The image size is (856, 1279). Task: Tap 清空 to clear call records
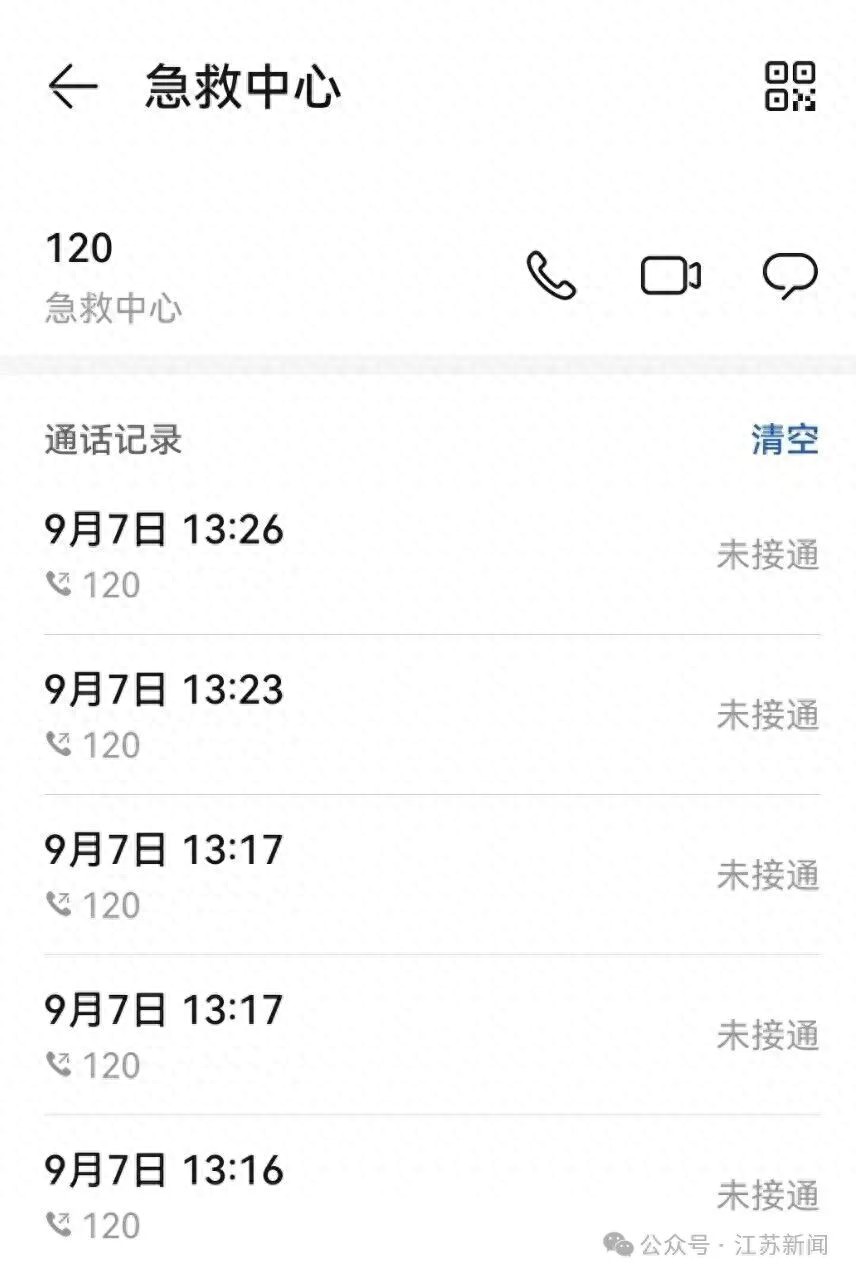point(785,439)
